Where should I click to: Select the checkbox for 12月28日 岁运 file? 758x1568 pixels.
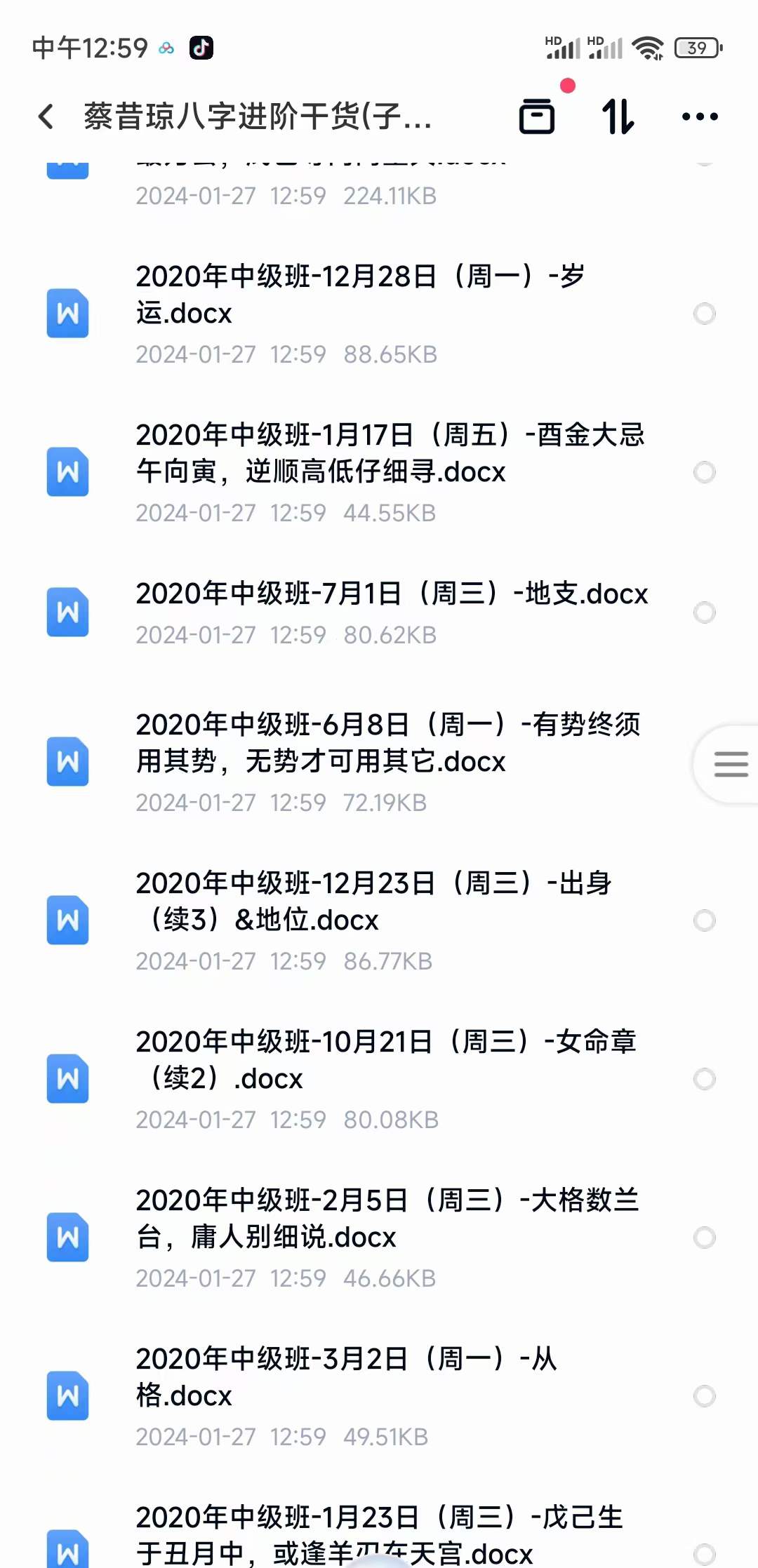pos(704,314)
